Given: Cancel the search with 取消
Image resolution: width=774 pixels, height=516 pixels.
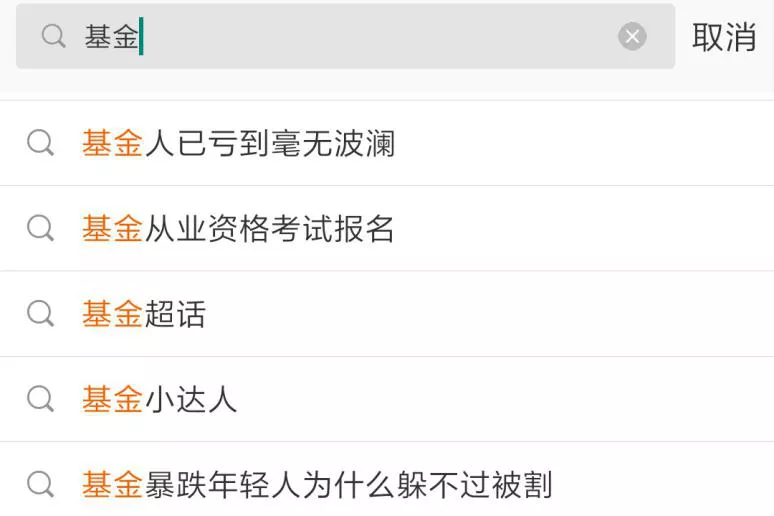Looking at the screenshot, I should click(x=724, y=37).
